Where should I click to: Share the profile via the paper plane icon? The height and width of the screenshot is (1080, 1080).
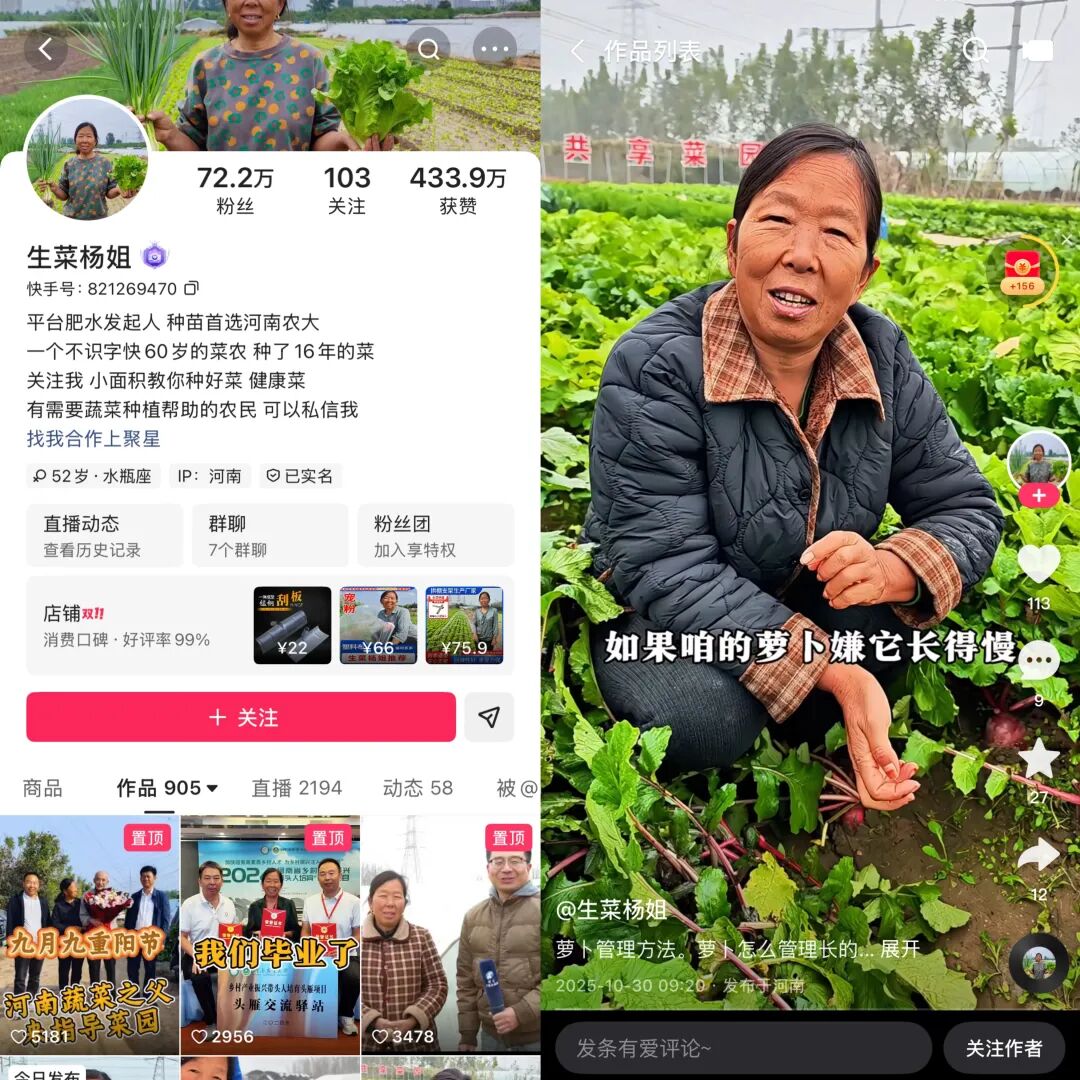coord(489,718)
